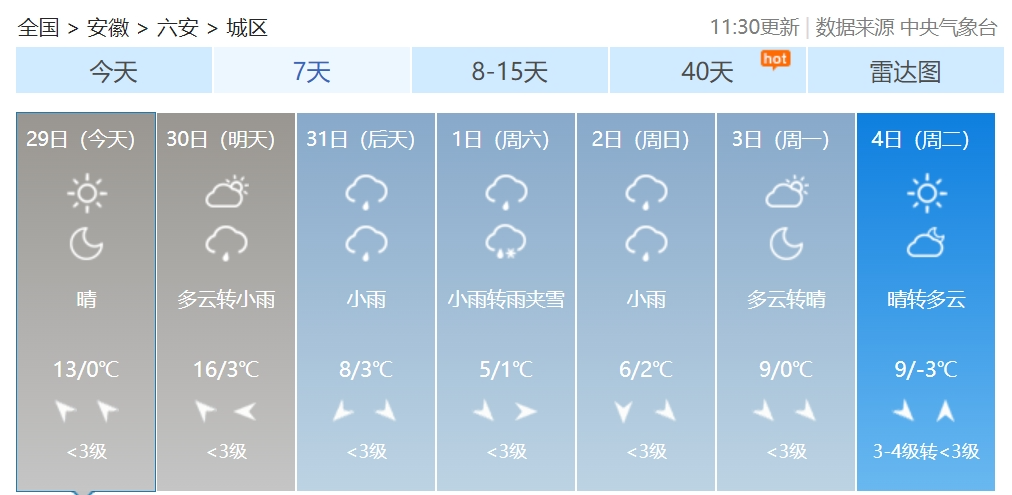Switch to the 今天 tab
The height and width of the screenshot is (495, 1012).
click(113, 71)
